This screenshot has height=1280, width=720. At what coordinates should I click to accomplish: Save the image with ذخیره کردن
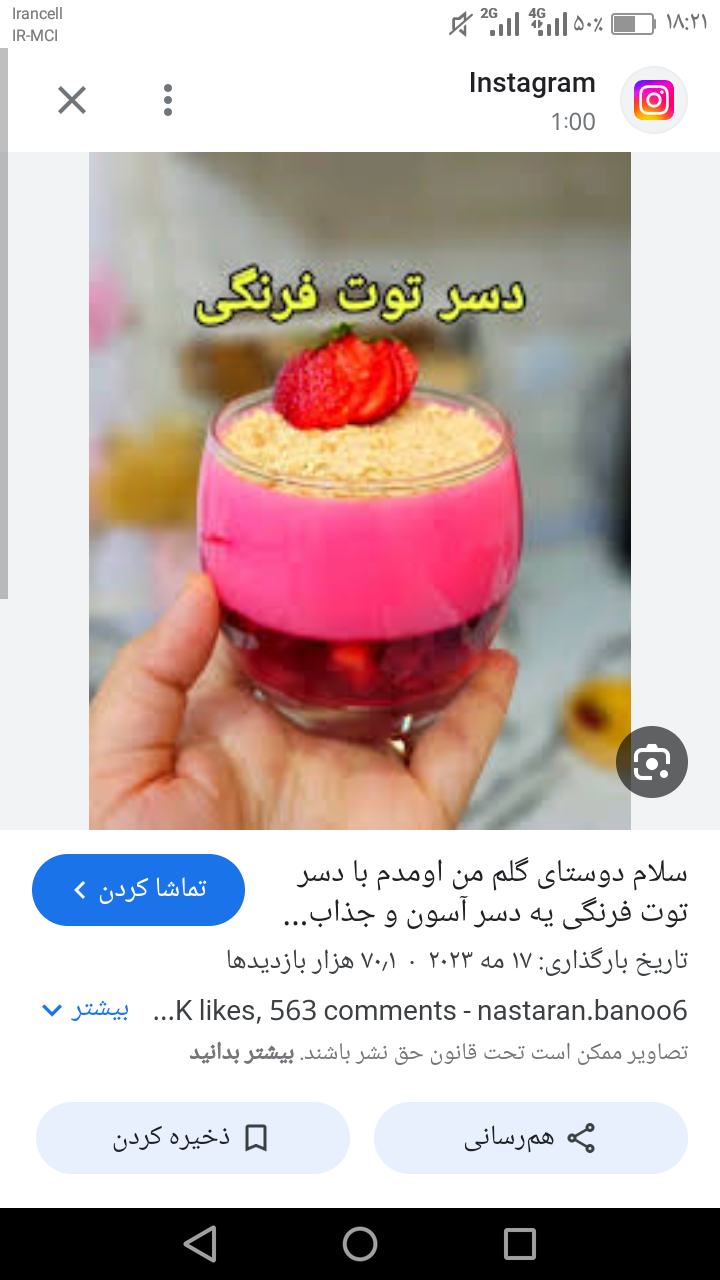click(x=193, y=1137)
